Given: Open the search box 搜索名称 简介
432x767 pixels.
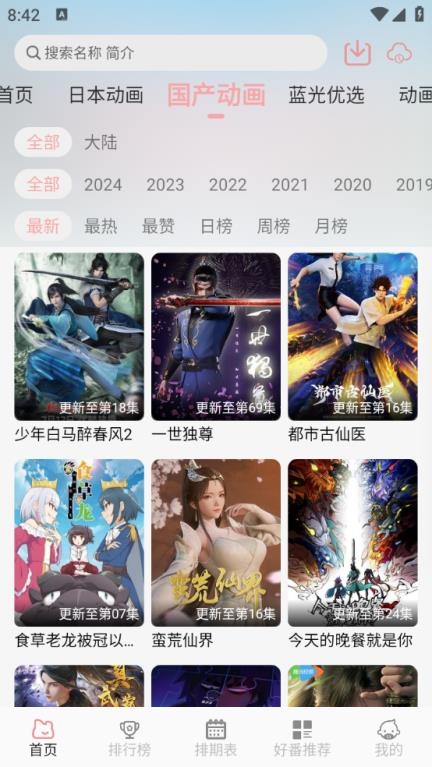Looking at the screenshot, I should 170,53.
